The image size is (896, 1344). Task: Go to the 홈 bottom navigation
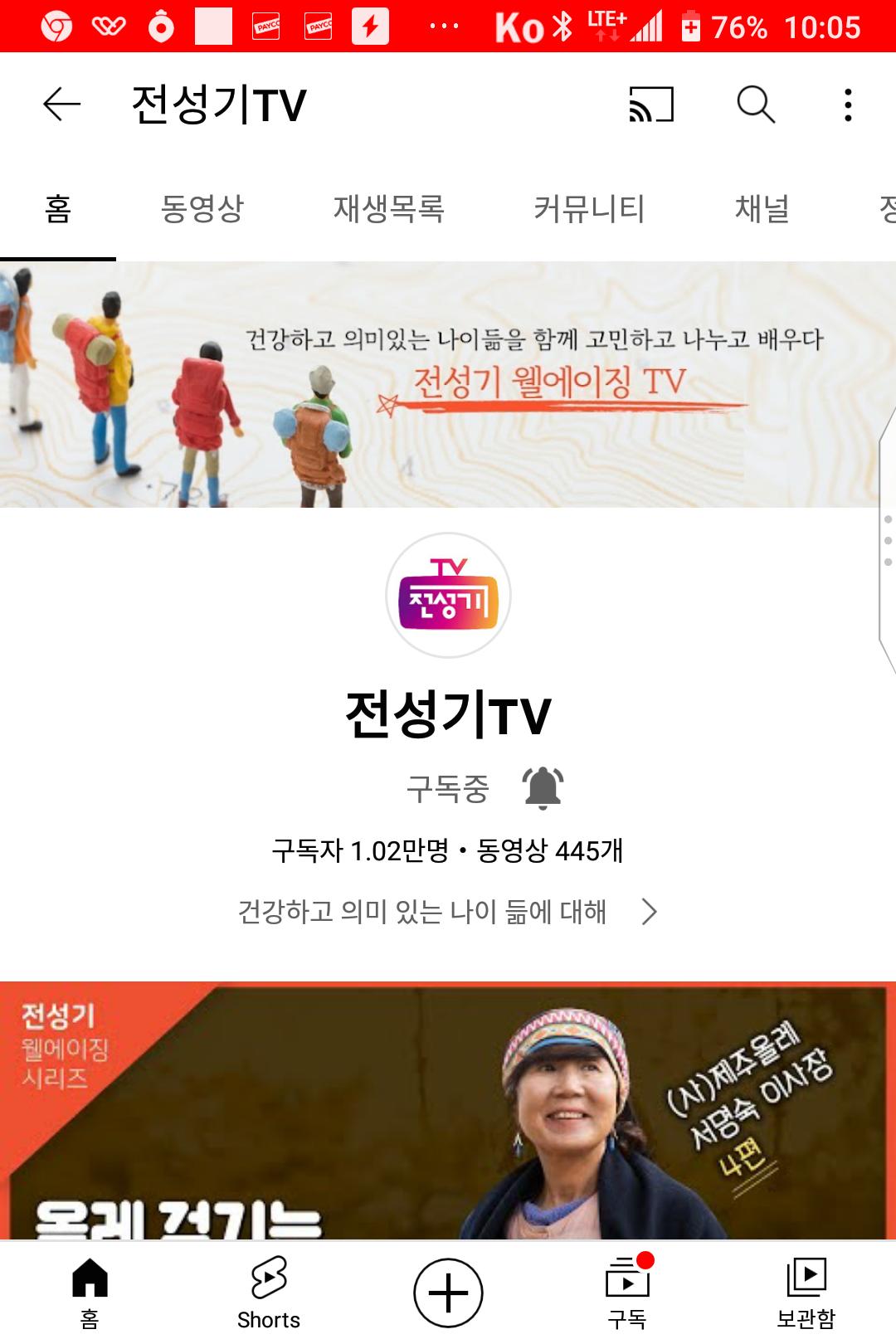tap(90, 1293)
